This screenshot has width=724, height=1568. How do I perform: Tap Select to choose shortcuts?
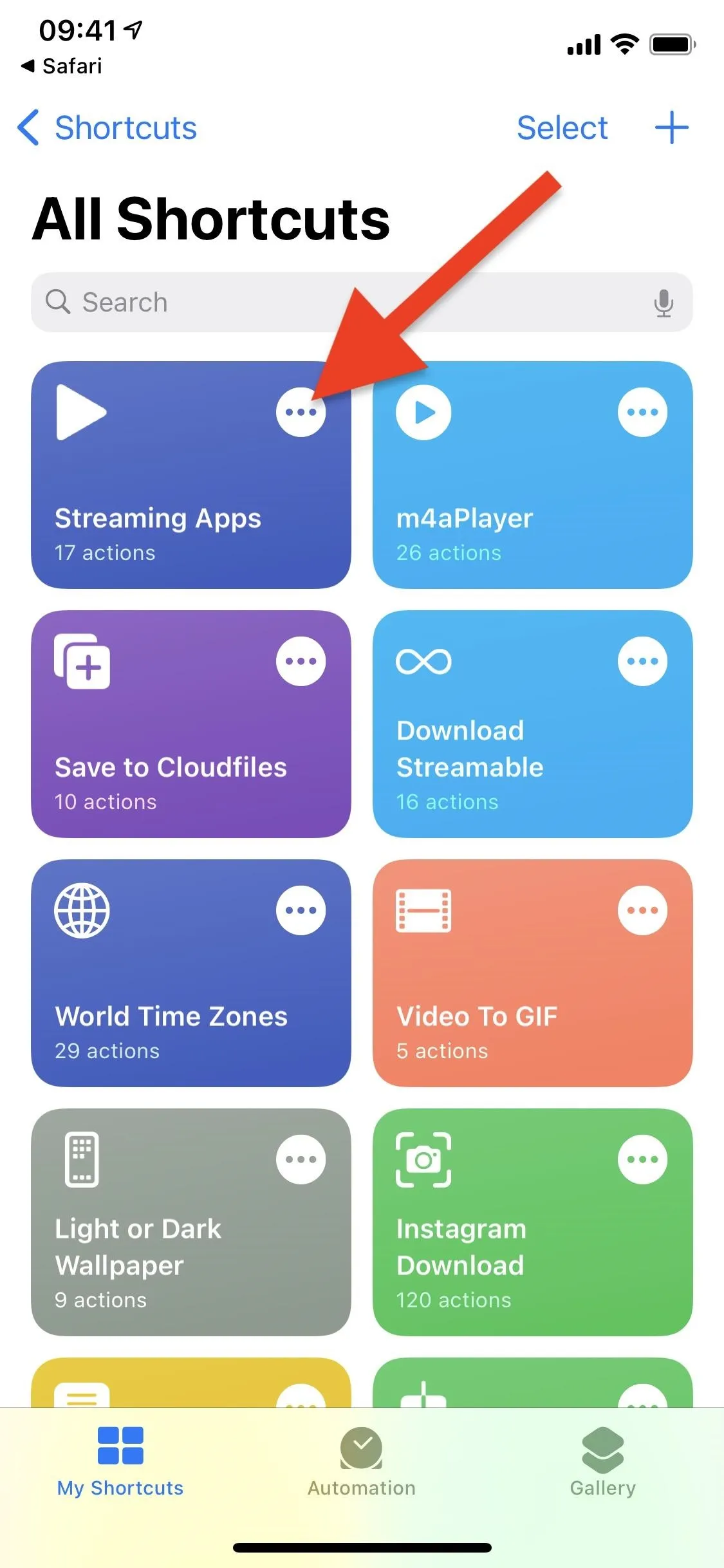tap(562, 127)
